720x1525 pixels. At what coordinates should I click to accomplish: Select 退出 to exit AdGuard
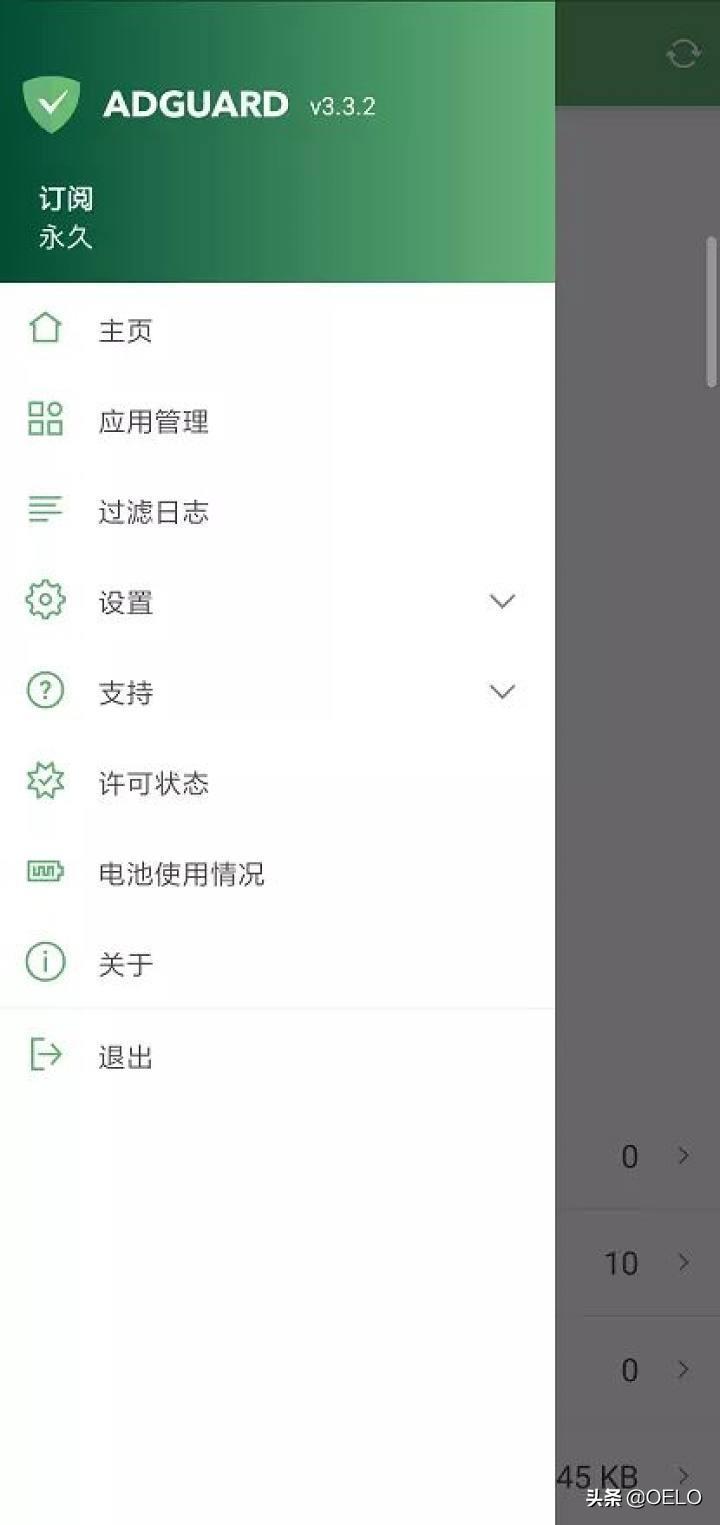(x=125, y=1057)
